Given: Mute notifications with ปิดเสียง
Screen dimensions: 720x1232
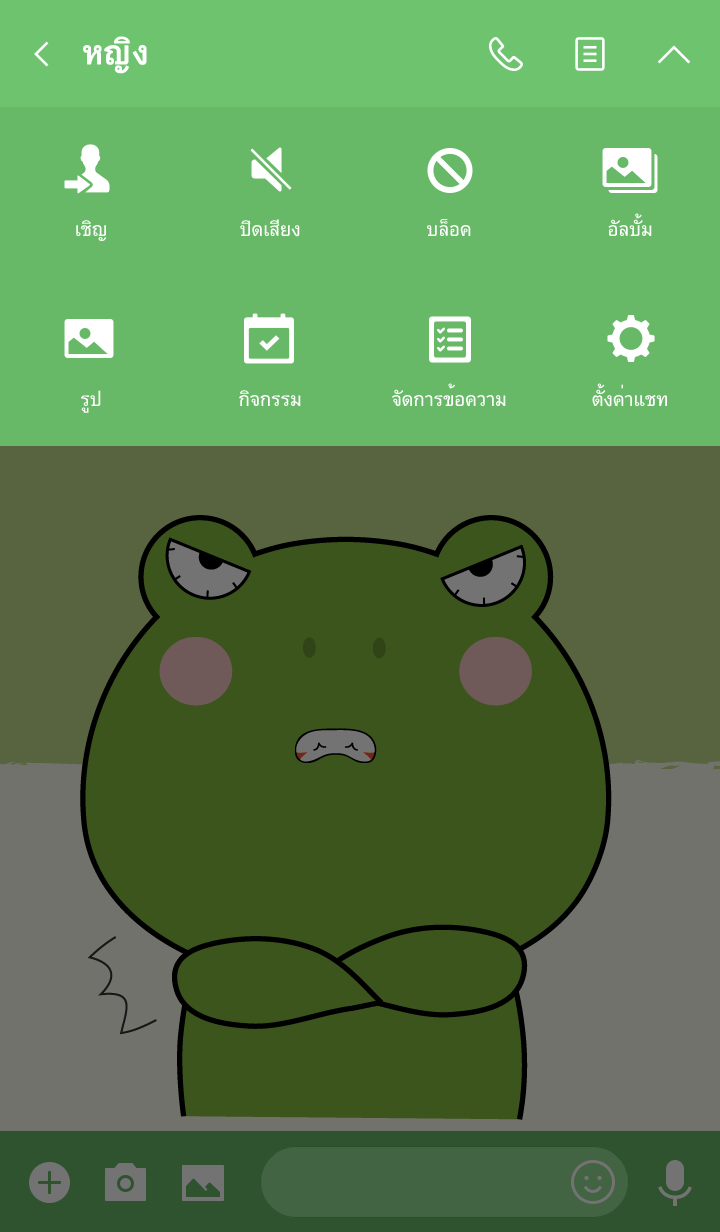Looking at the screenshot, I should tap(270, 190).
